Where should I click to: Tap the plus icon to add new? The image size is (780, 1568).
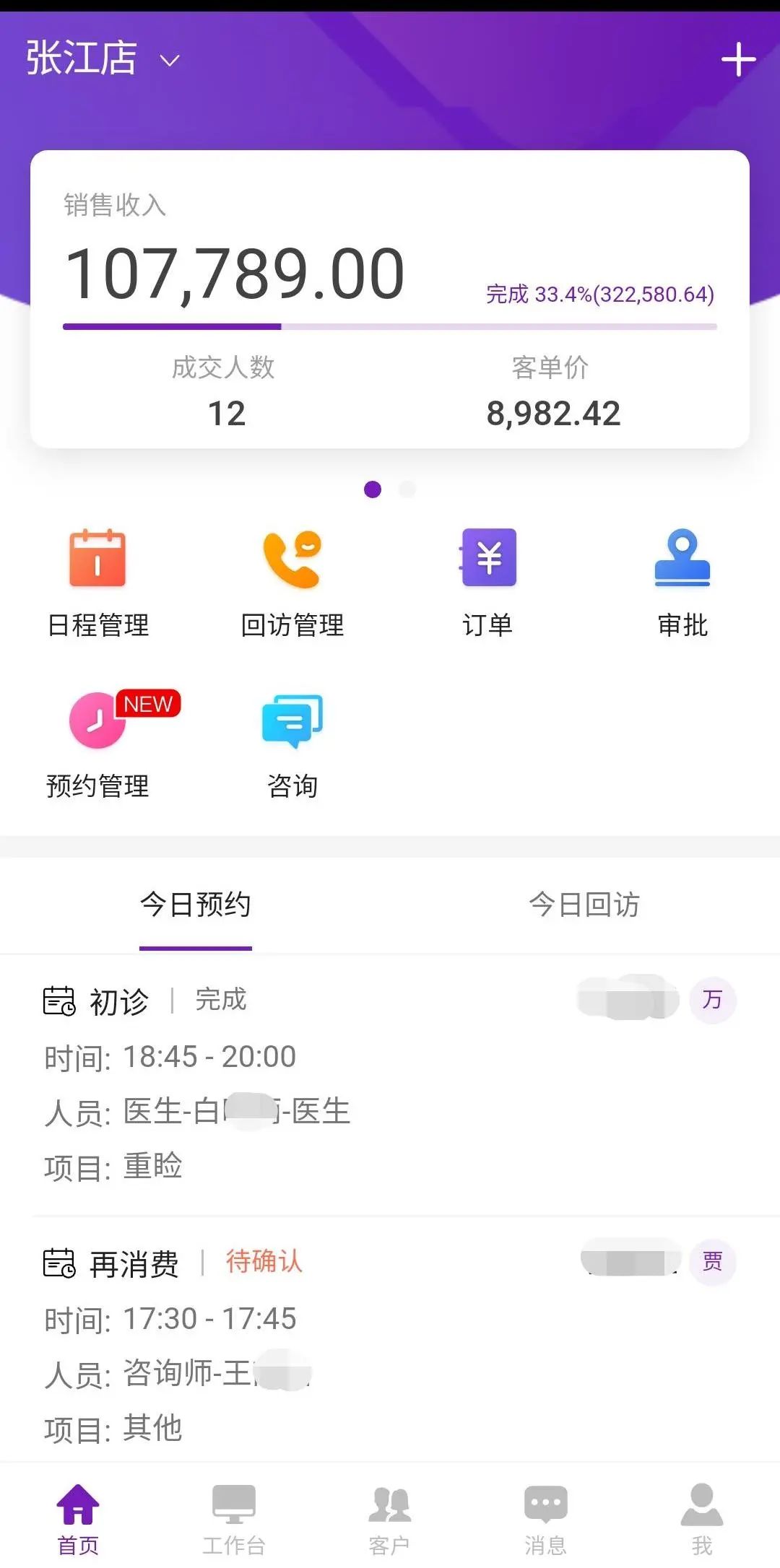pos(738,59)
